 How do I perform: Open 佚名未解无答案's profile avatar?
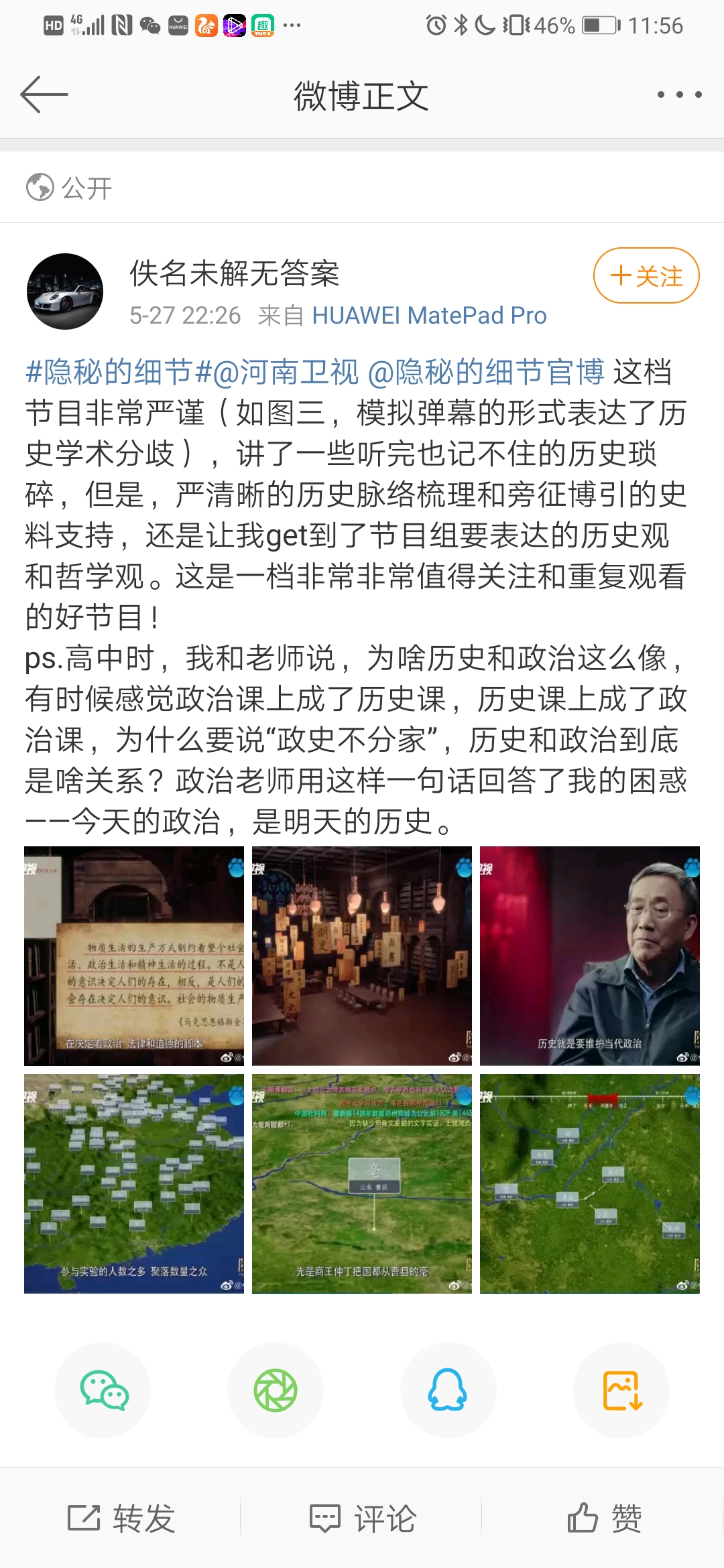click(x=65, y=291)
